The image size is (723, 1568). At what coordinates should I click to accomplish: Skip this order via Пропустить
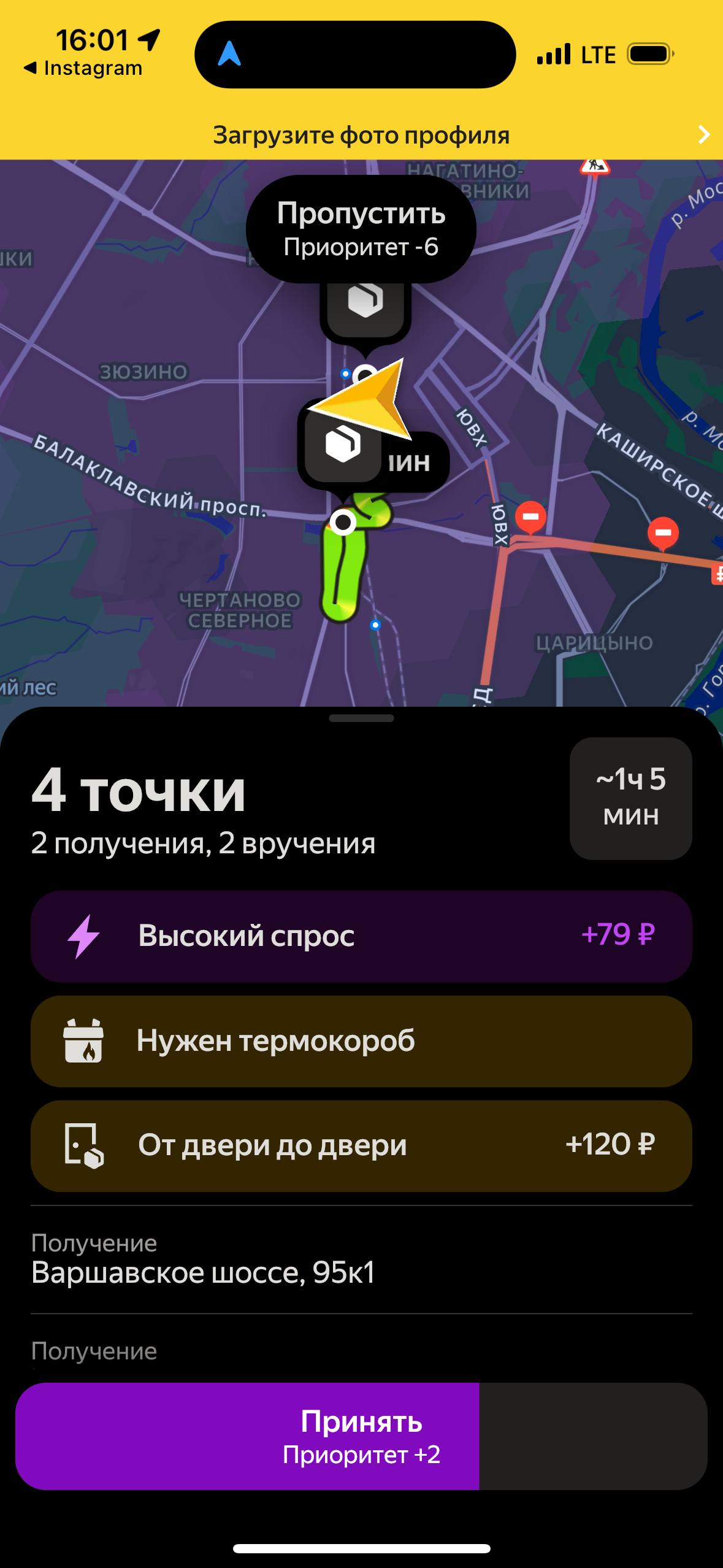coord(361,229)
